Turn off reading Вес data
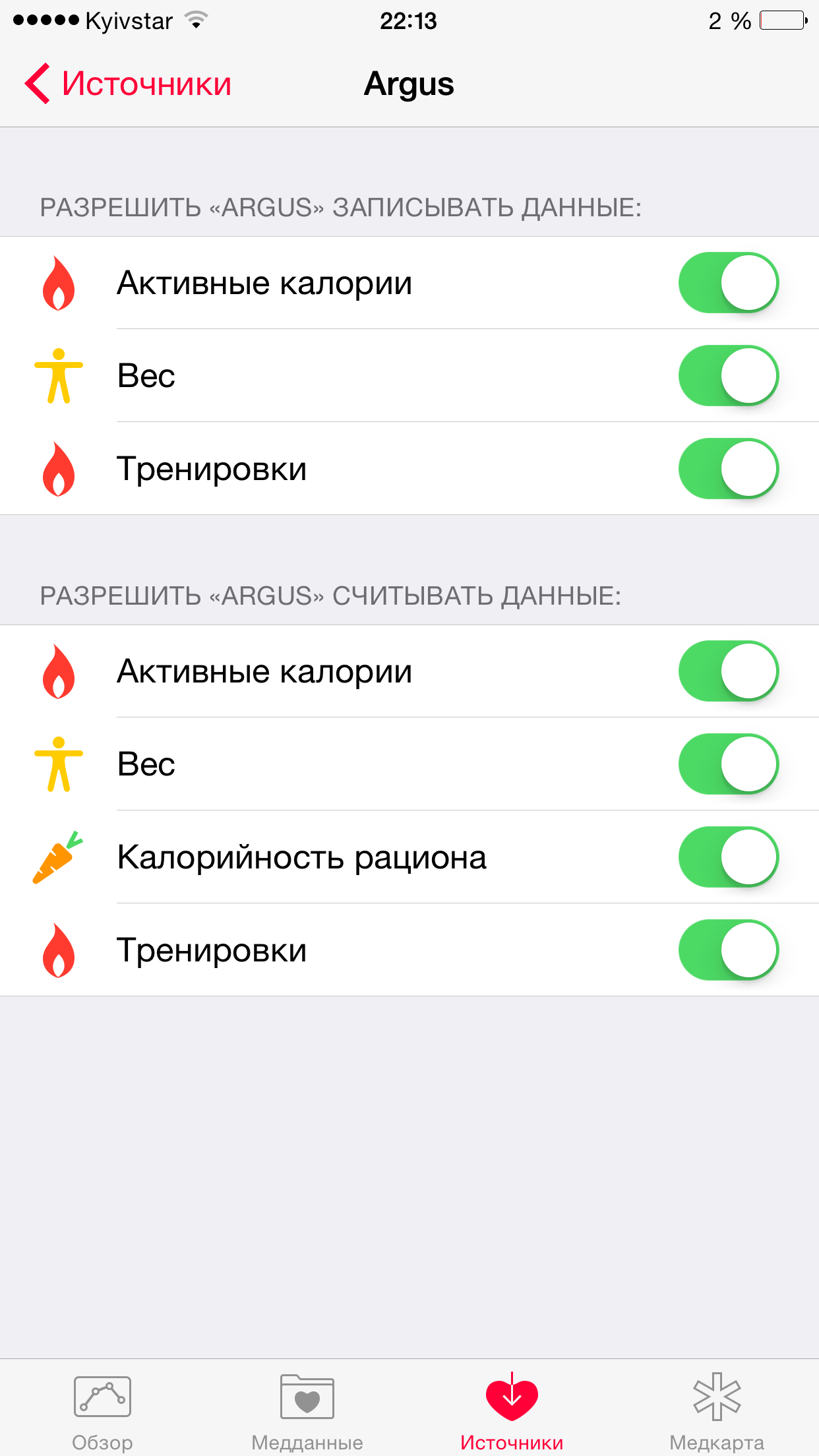 point(729,764)
